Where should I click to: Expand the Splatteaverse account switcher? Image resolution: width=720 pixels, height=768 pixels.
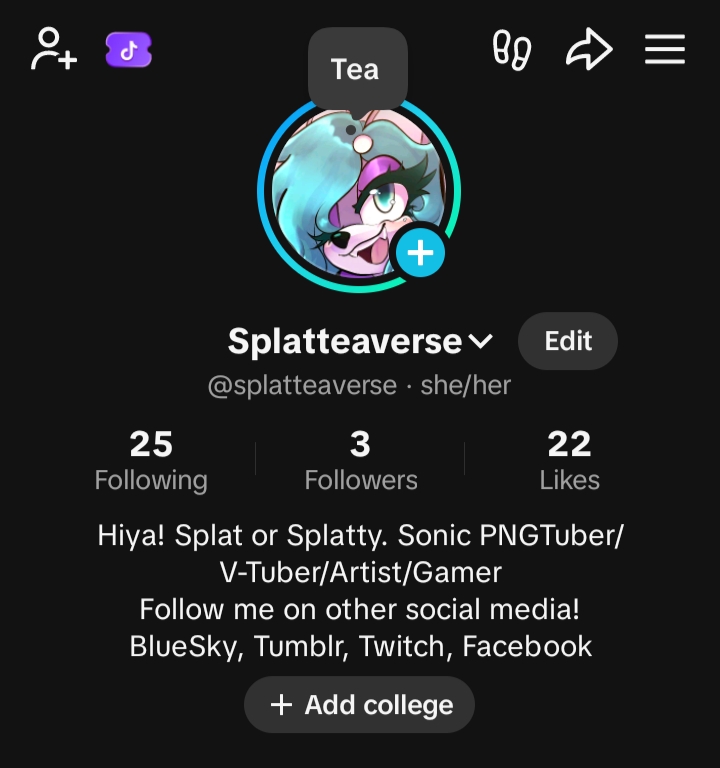[481, 342]
